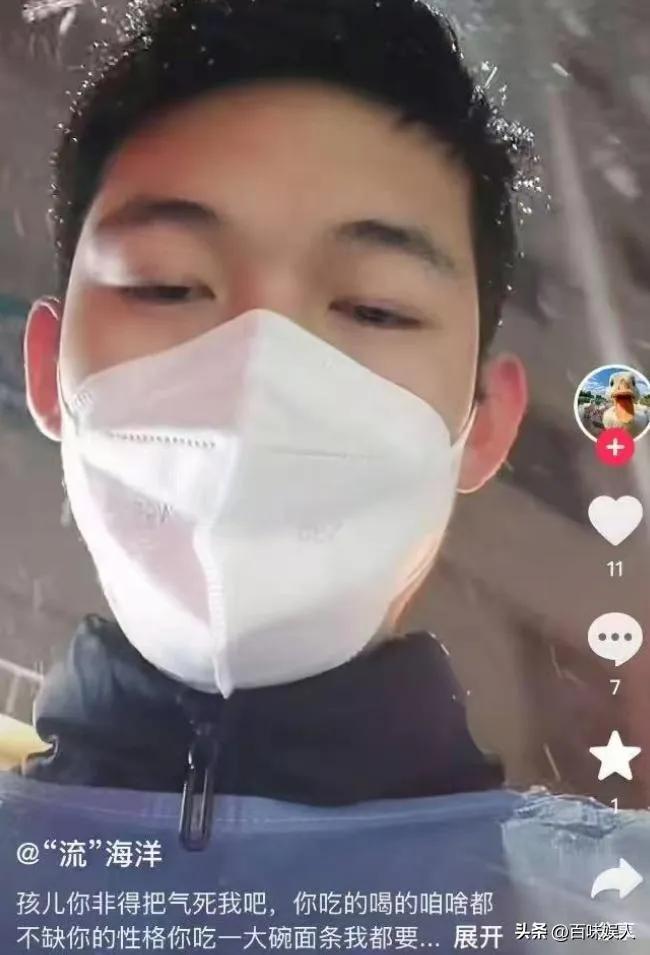Share this video with the arrow icon
This screenshot has height=955, width=650.
coord(616,879)
